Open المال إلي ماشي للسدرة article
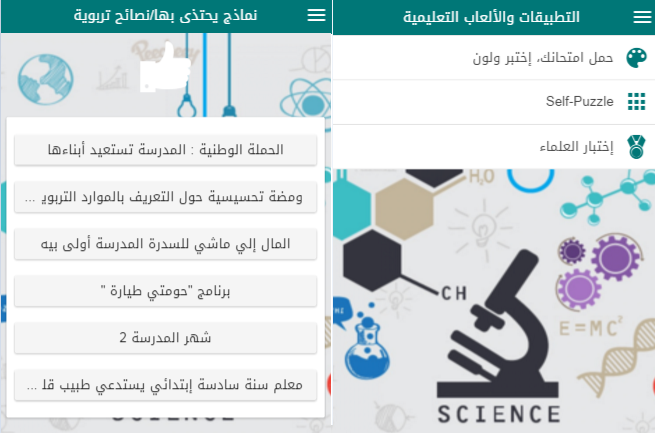655x433 pixels. [165, 244]
